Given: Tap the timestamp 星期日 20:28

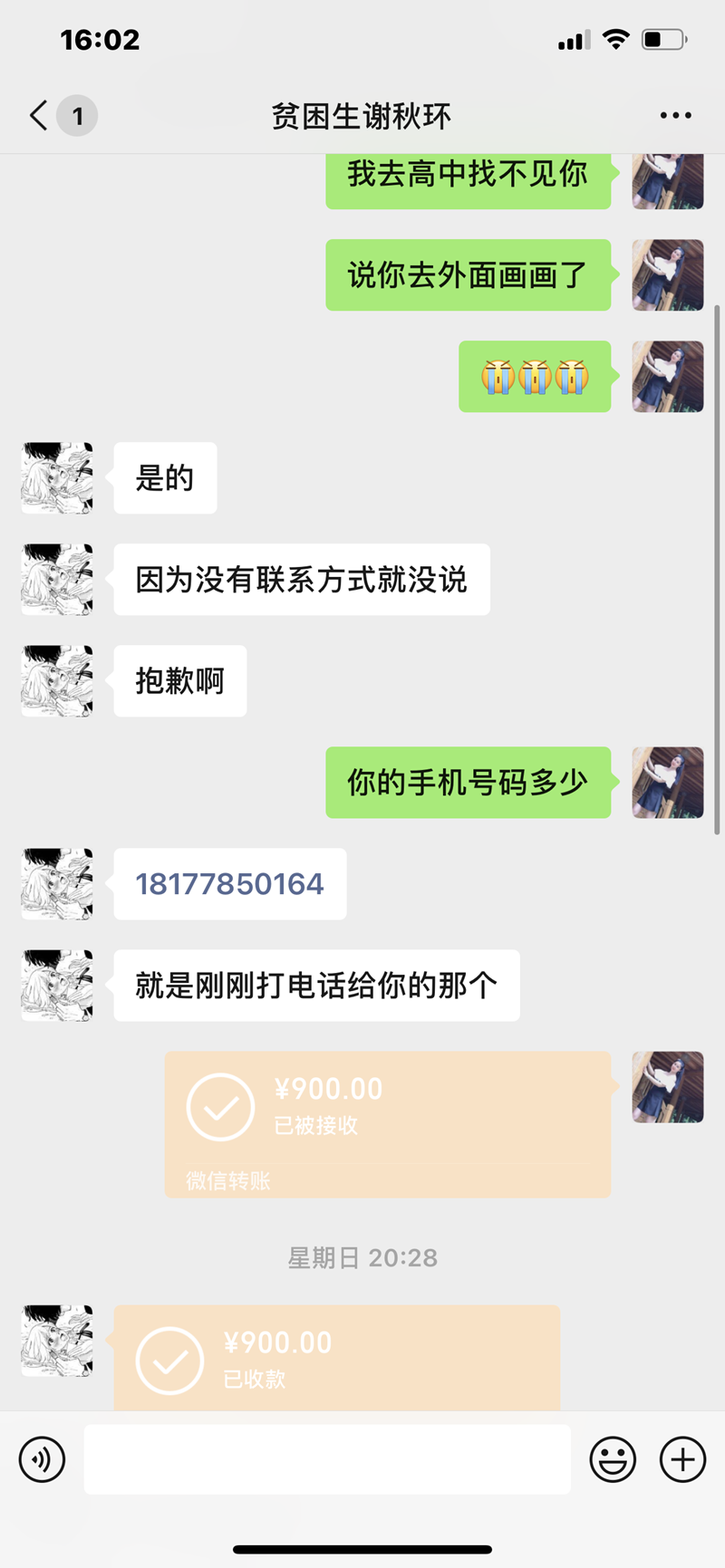Looking at the screenshot, I should click(x=362, y=1257).
